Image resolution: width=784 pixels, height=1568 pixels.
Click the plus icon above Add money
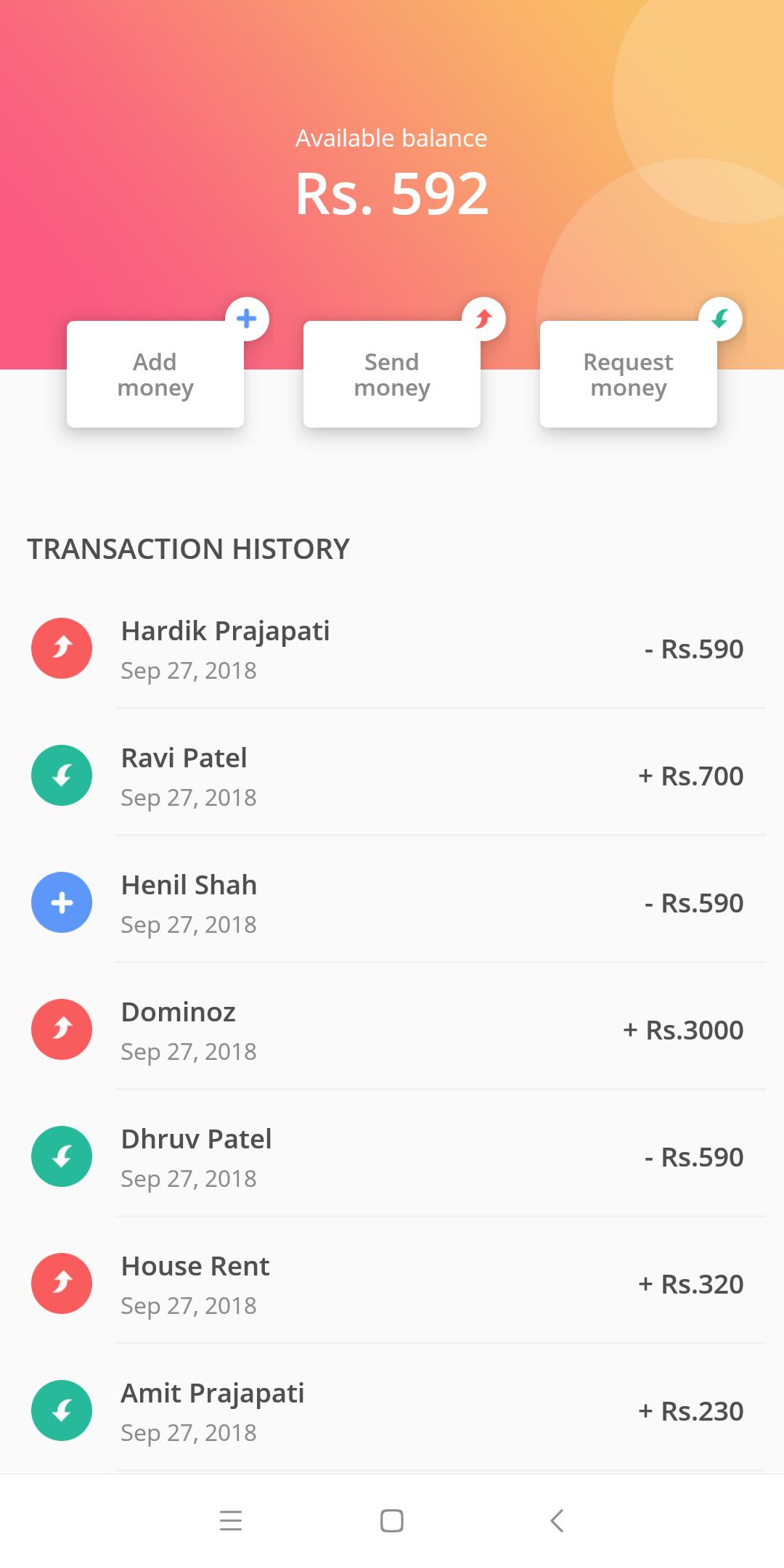click(x=248, y=319)
